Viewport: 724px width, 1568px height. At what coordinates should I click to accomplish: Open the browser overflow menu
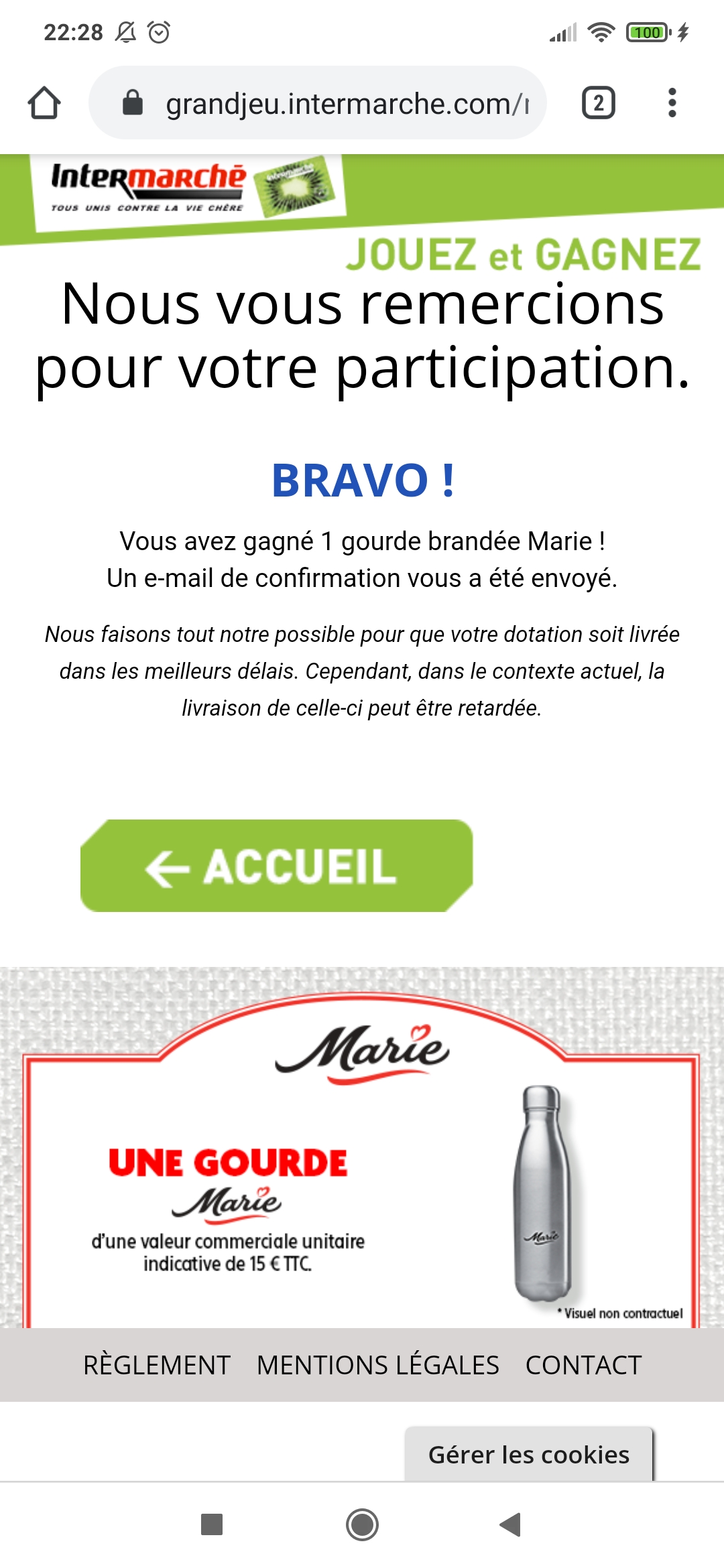click(x=672, y=103)
